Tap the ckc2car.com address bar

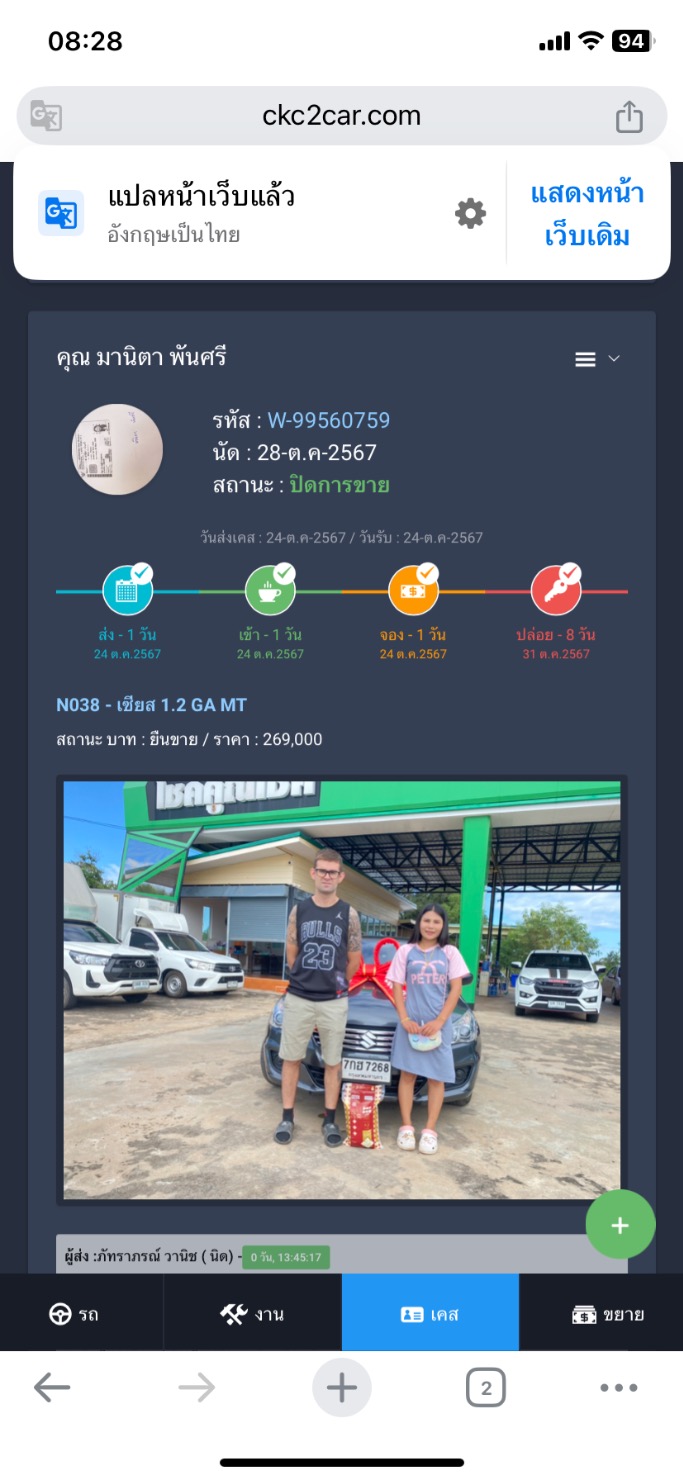341,116
